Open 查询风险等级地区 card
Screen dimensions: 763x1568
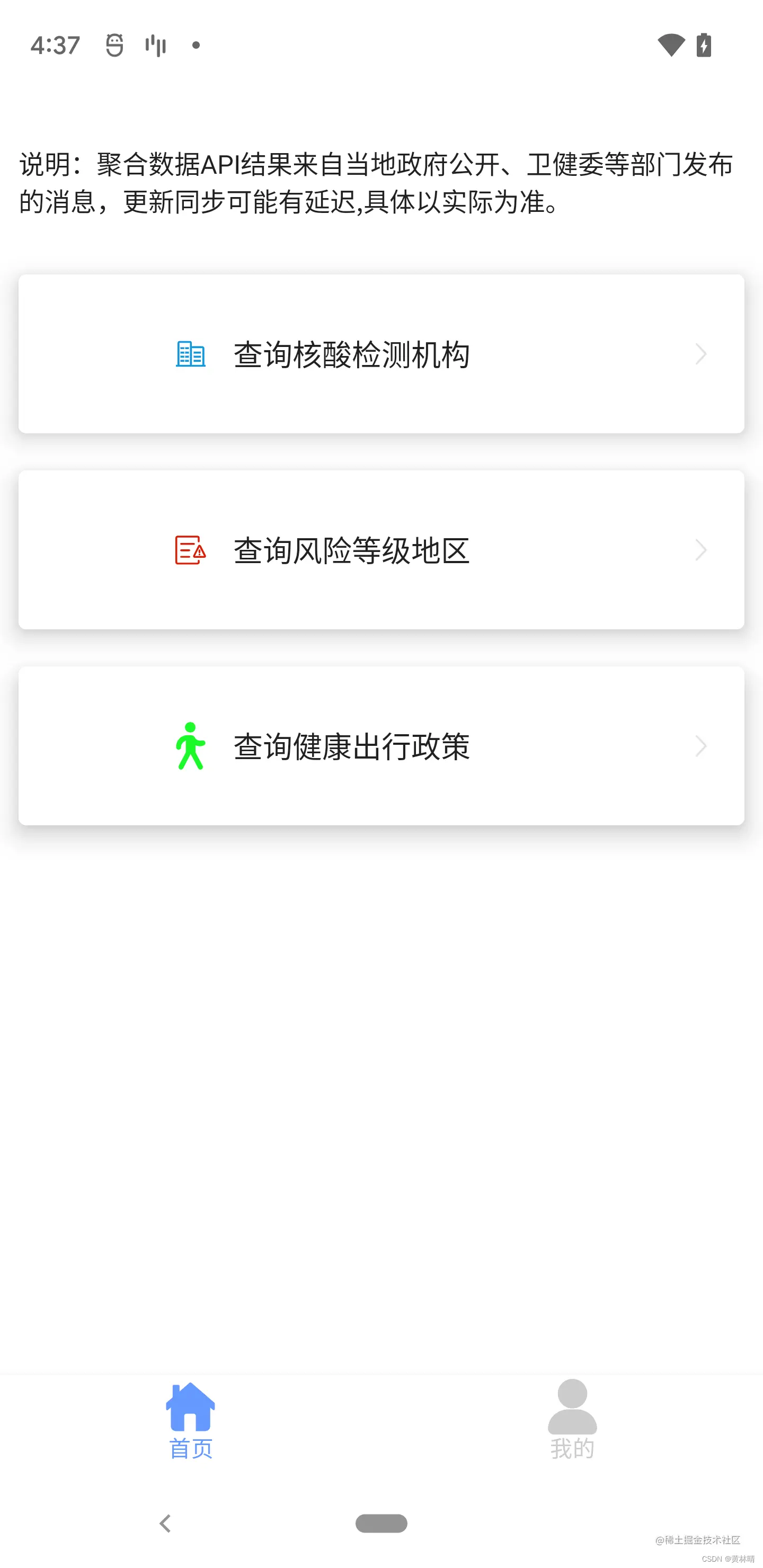tap(381, 550)
